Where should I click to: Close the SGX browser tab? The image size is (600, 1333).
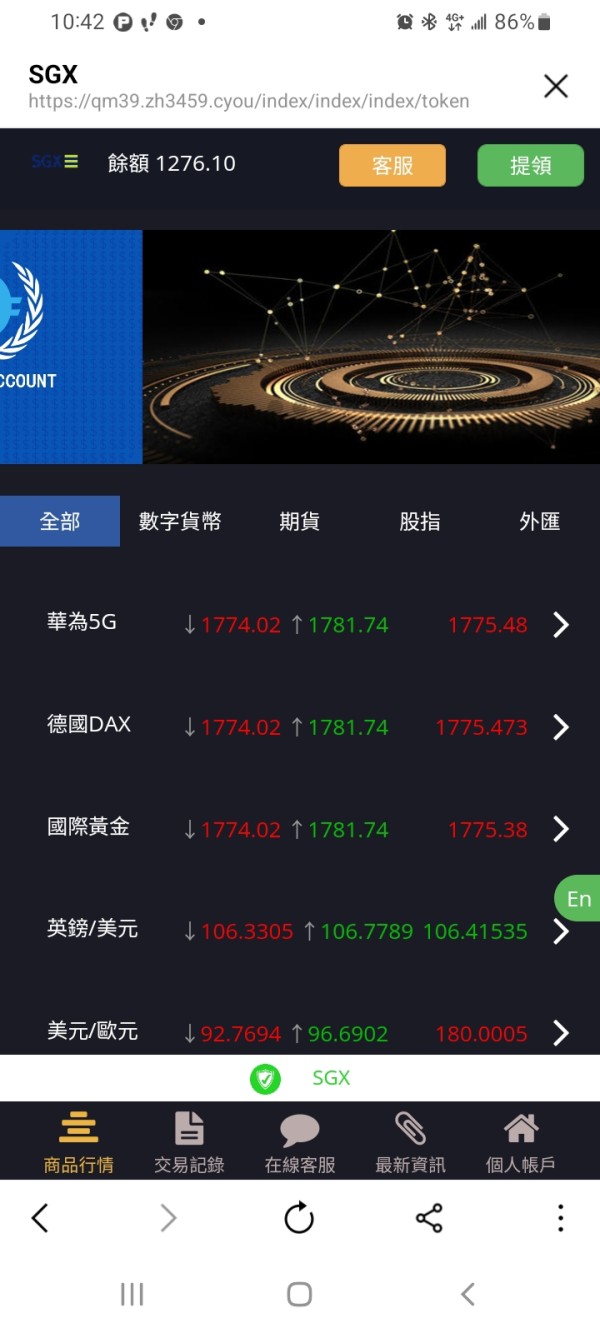pyautogui.click(x=556, y=86)
